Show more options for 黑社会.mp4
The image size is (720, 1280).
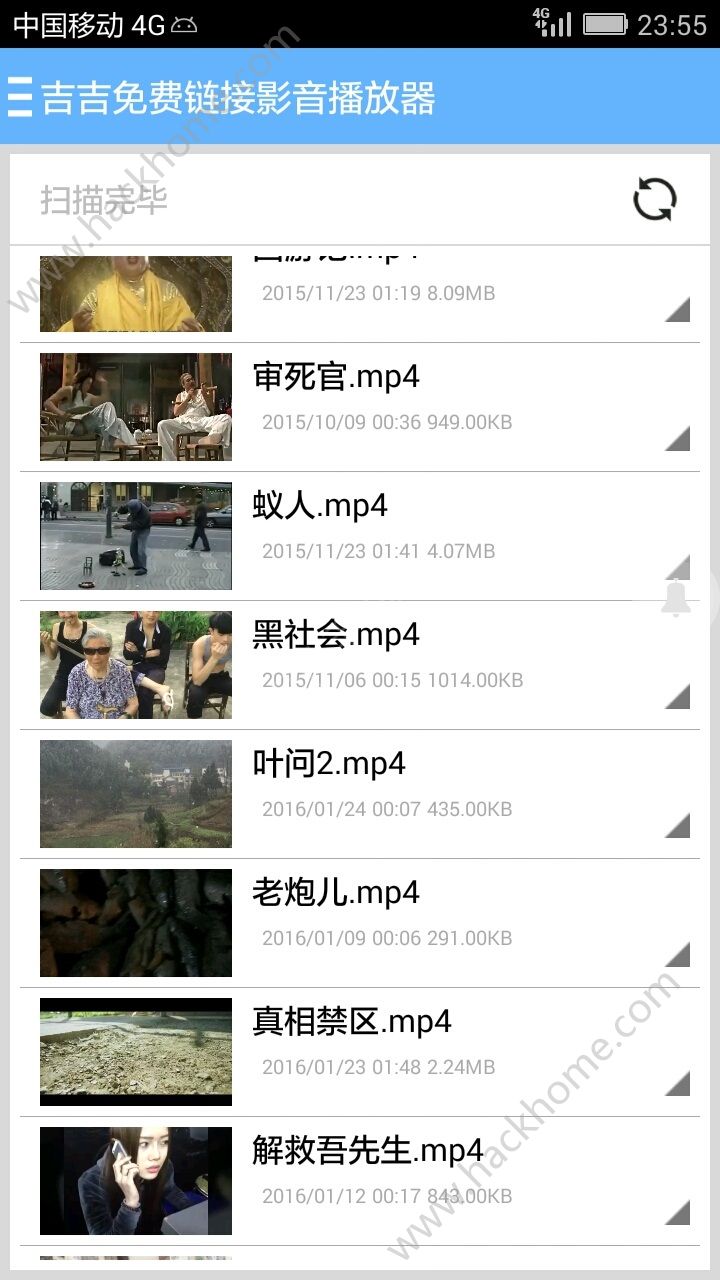point(678,697)
